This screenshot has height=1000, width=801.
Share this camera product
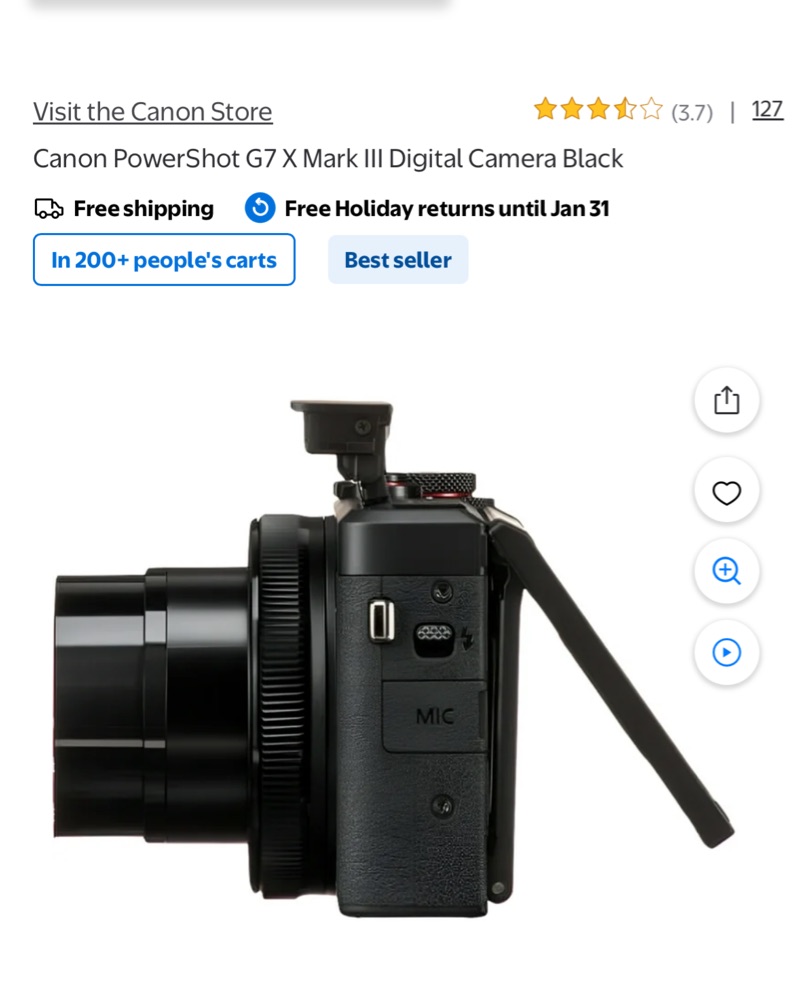click(727, 401)
